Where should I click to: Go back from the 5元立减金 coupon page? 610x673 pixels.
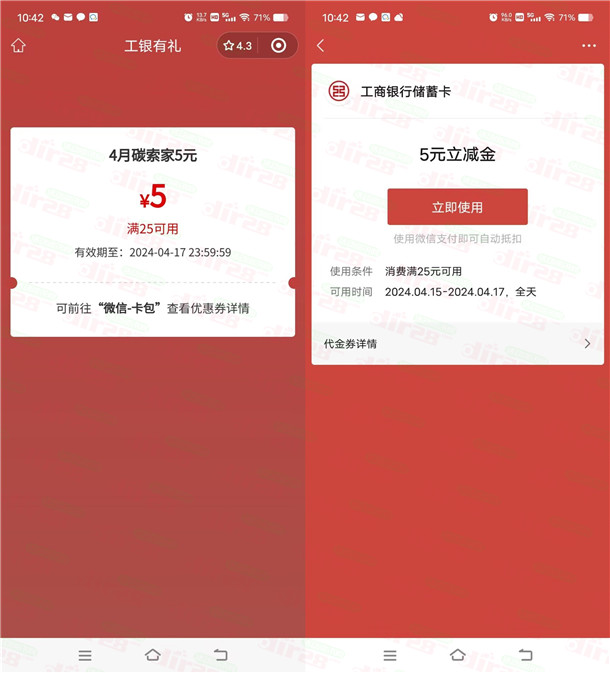click(320, 46)
